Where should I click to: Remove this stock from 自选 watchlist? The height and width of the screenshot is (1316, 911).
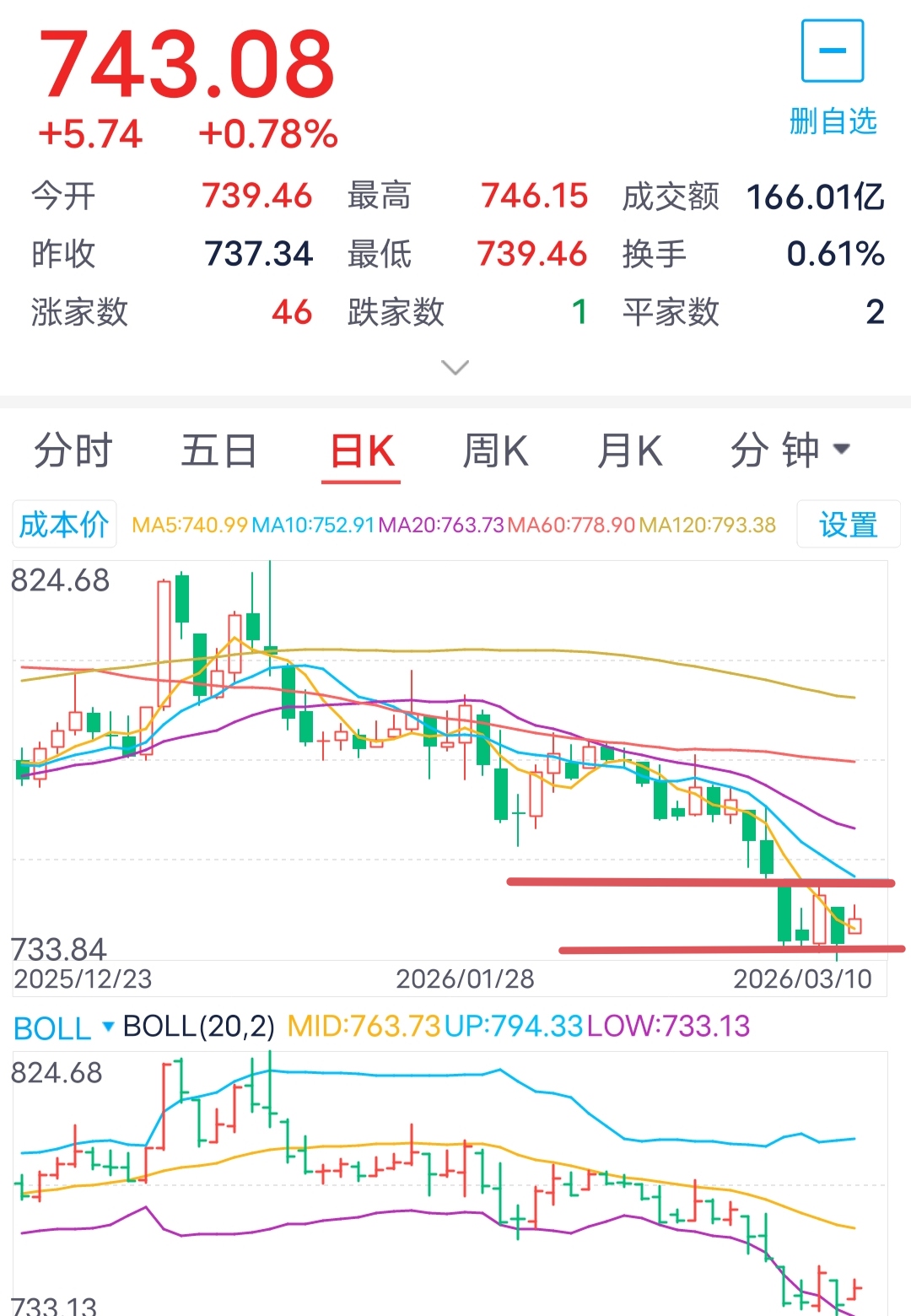point(832,78)
